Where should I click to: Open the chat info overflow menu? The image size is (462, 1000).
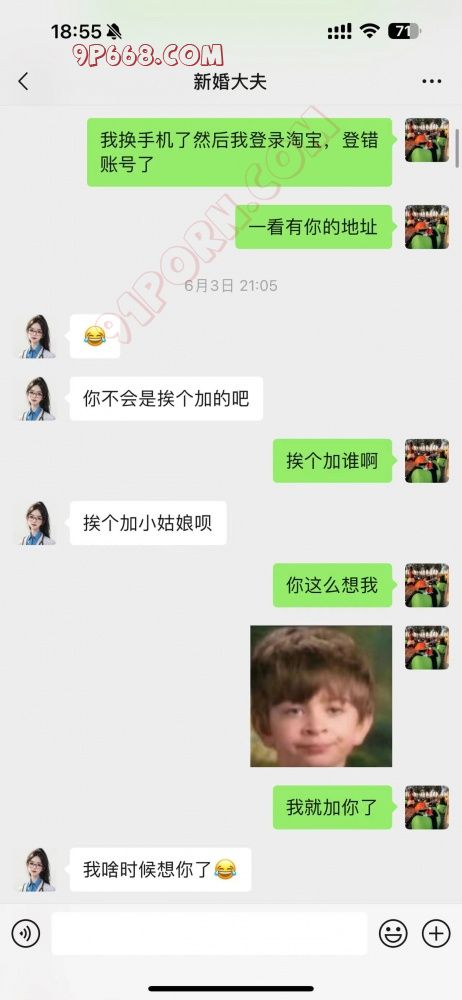pyautogui.click(x=432, y=82)
